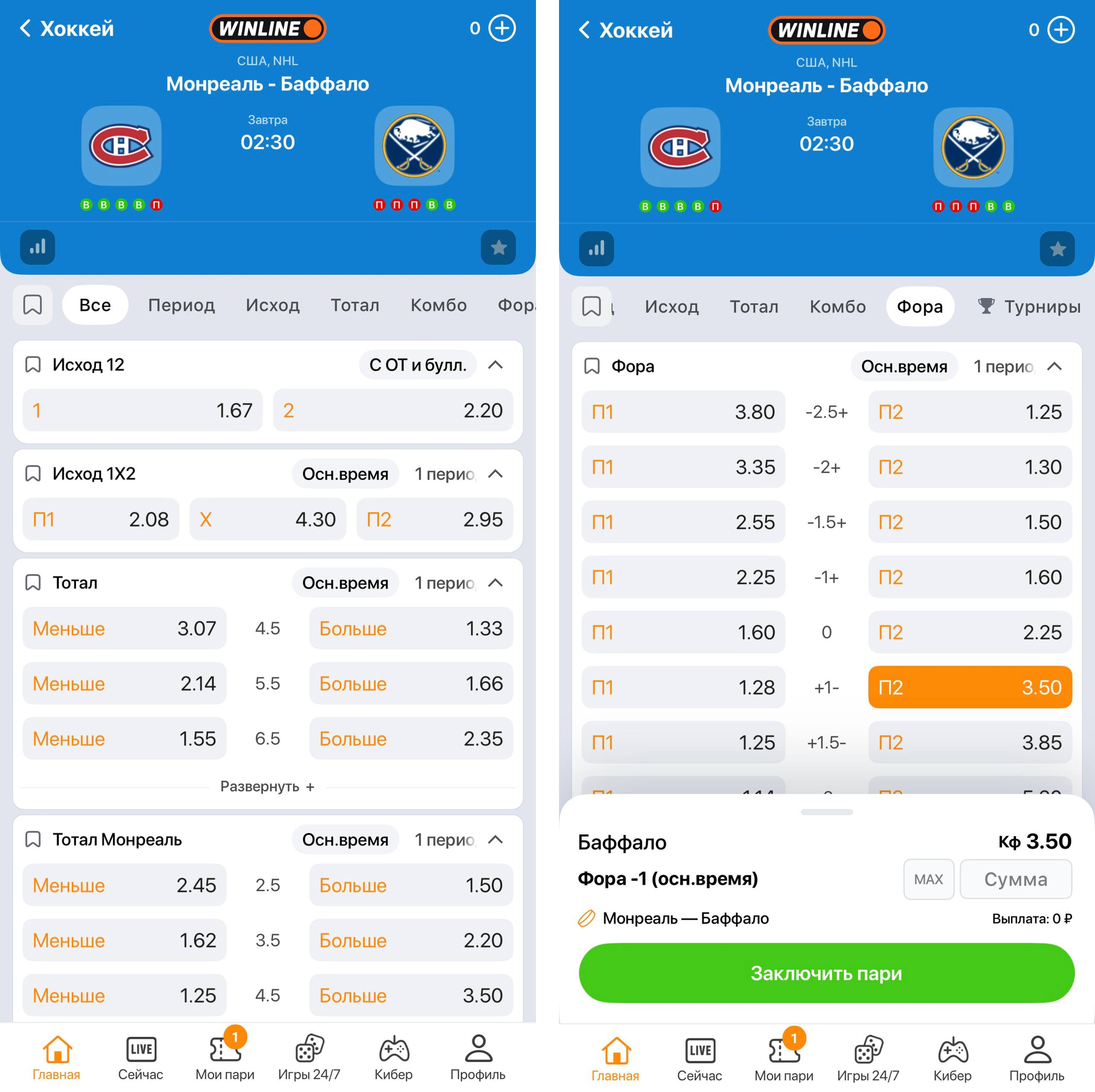This screenshot has height=1092, width=1095.
Task: Bookmark the Фора market
Action: [x=592, y=367]
